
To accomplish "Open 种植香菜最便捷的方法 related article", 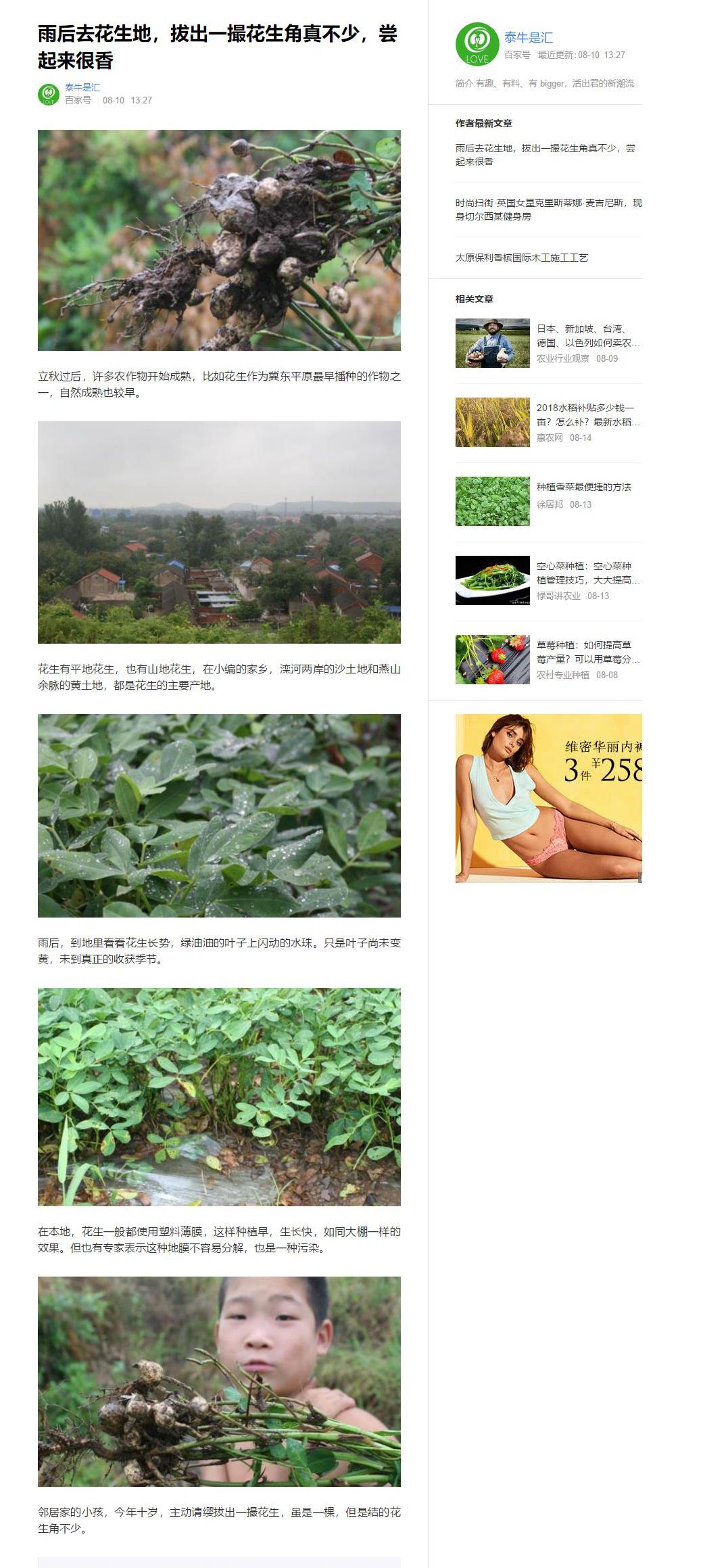I will [x=584, y=487].
